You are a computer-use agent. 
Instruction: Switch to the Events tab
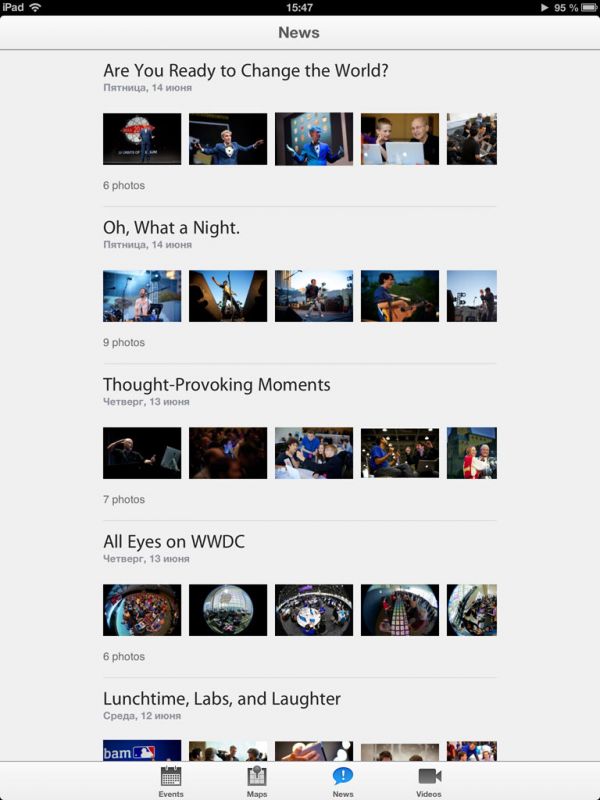[171, 780]
